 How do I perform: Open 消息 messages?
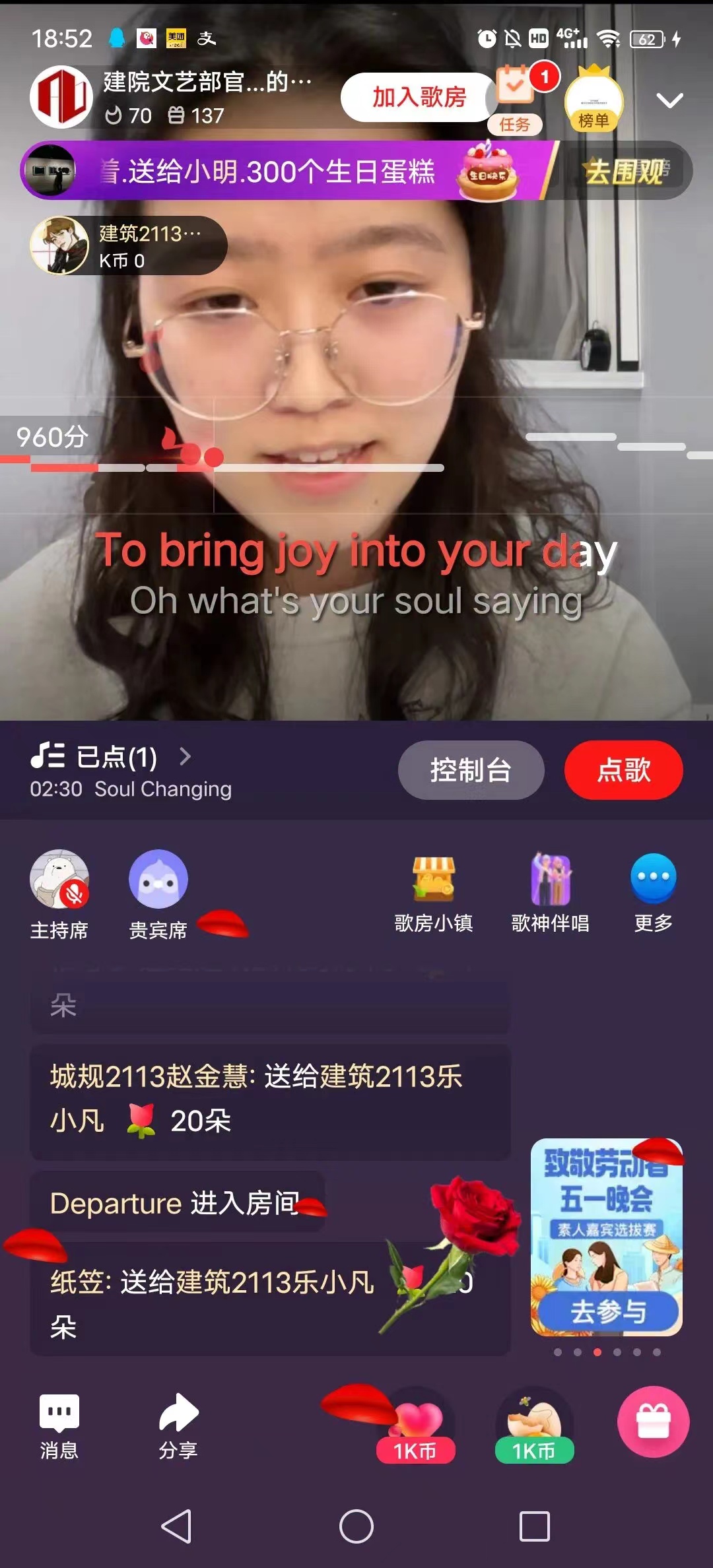click(x=59, y=1425)
